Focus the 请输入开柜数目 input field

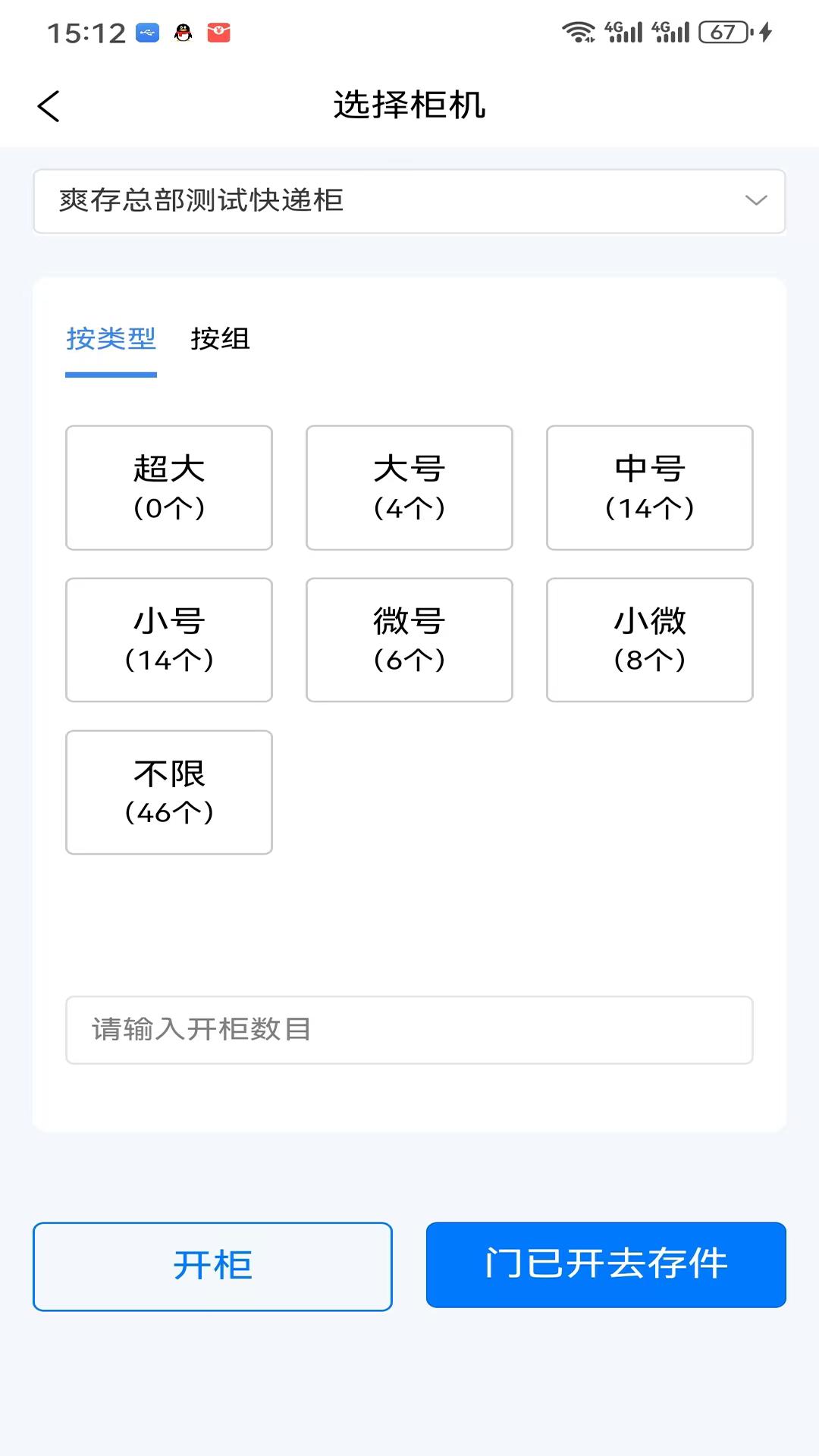click(409, 1030)
